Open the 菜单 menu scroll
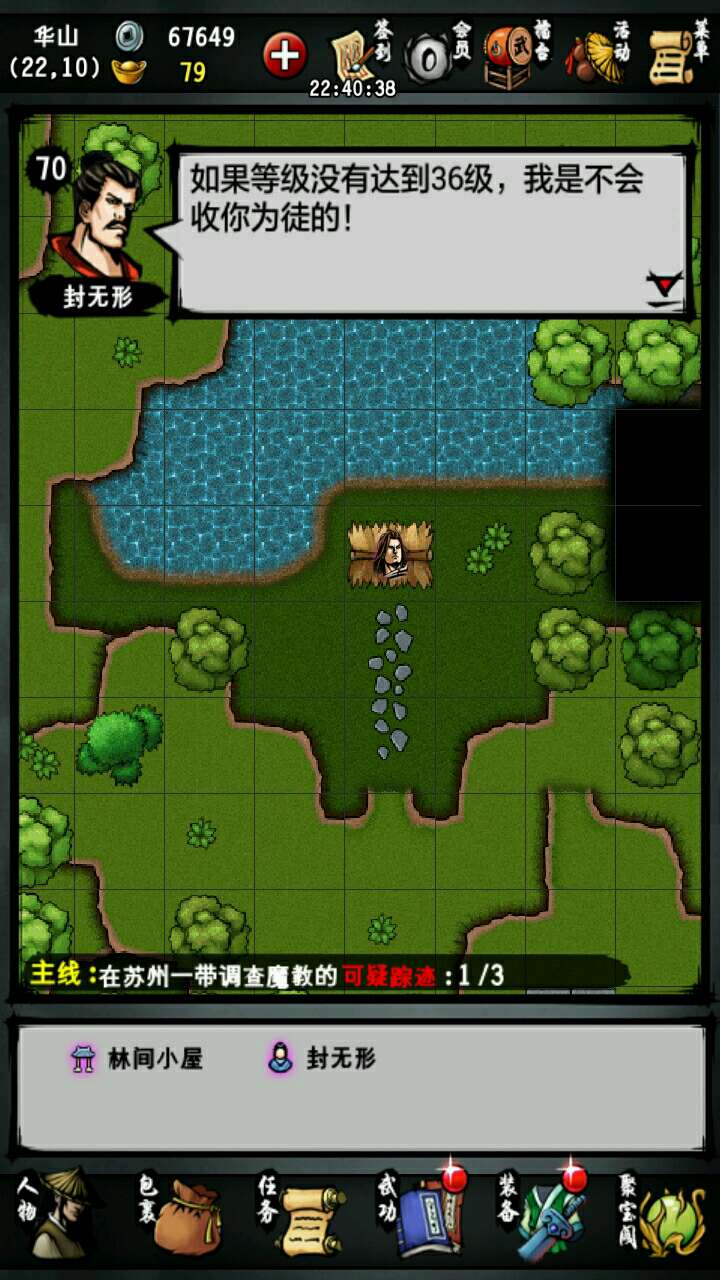This screenshot has height=1280, width=720. [x=676, y=54]
